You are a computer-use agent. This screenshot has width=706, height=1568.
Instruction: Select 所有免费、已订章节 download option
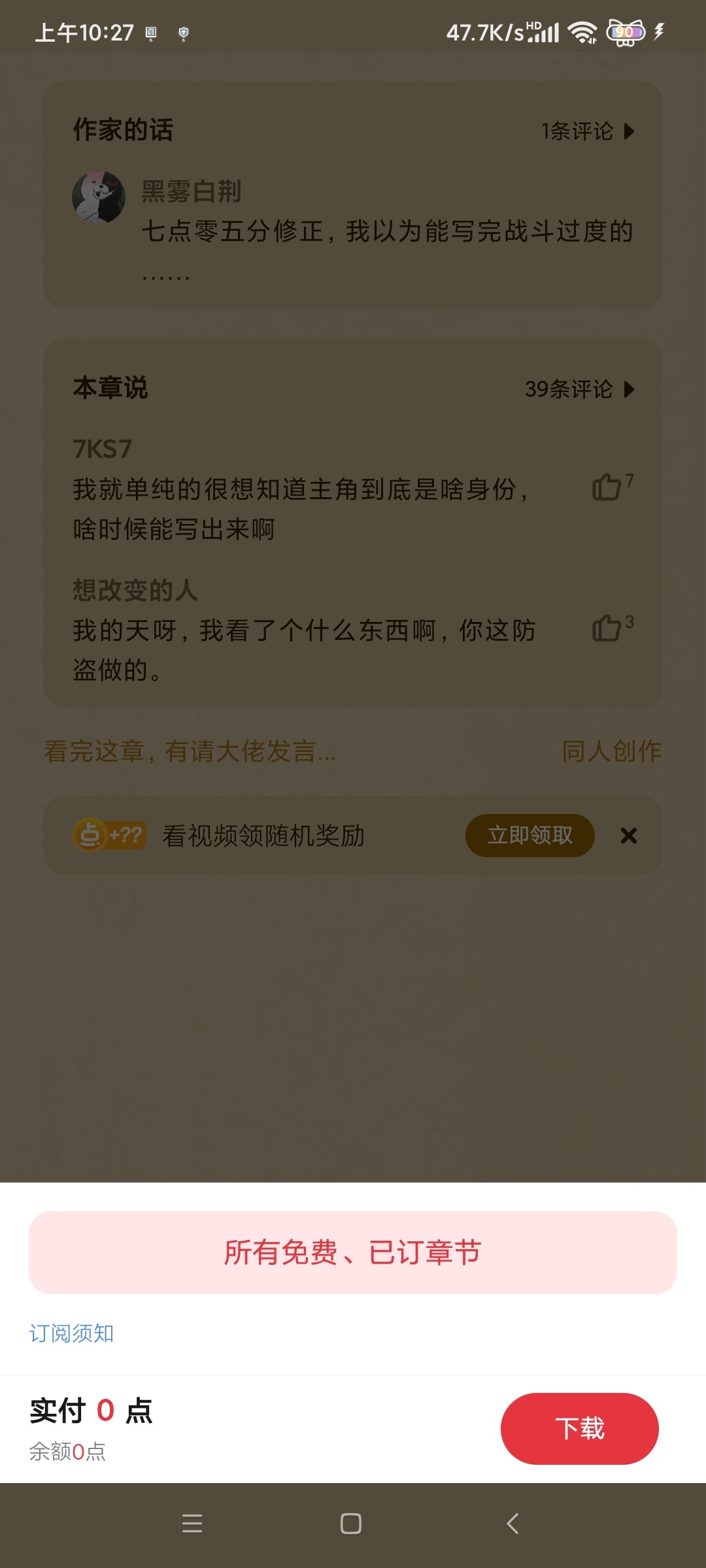(353, 1252)
